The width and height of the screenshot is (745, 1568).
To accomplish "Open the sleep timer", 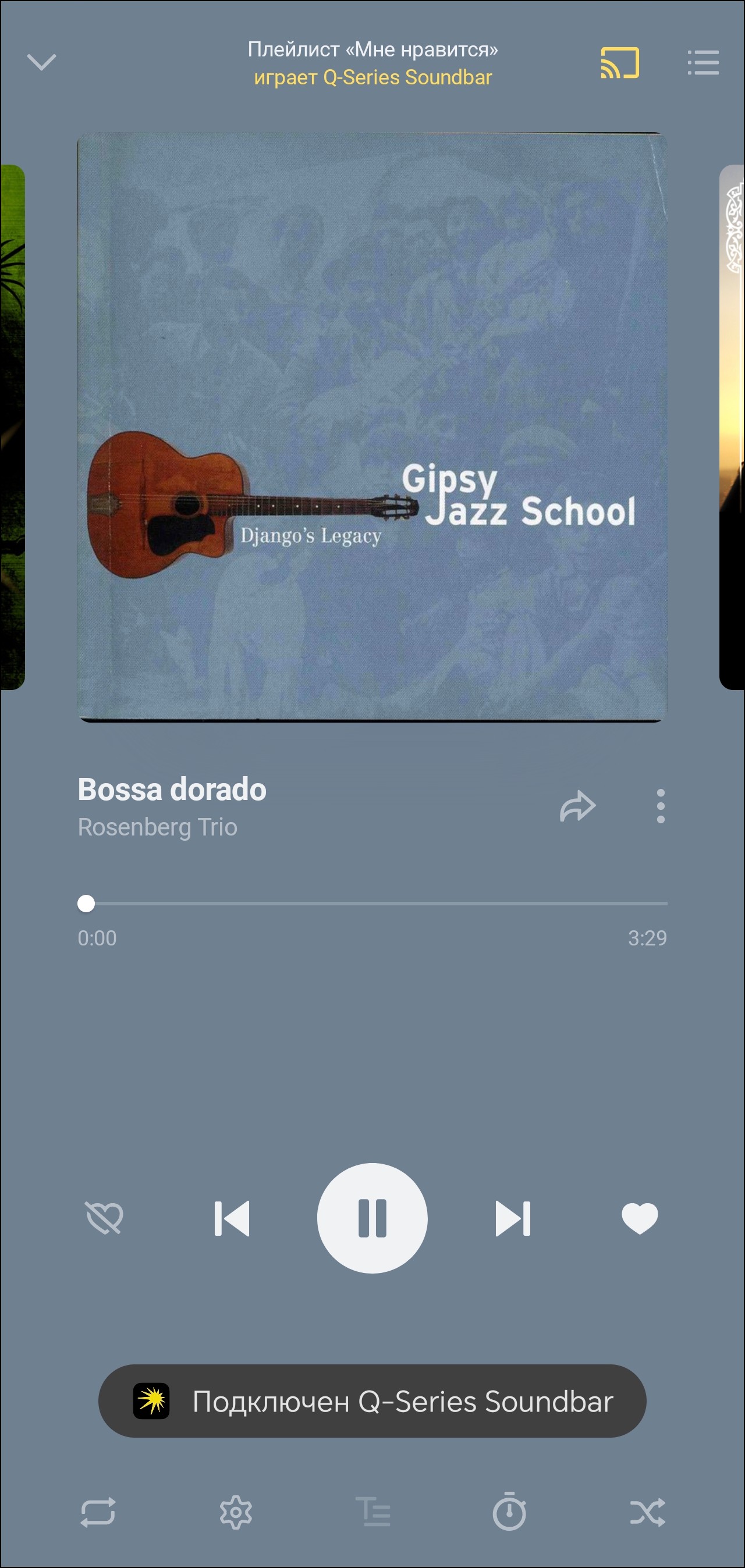I will coord(509,1513).
